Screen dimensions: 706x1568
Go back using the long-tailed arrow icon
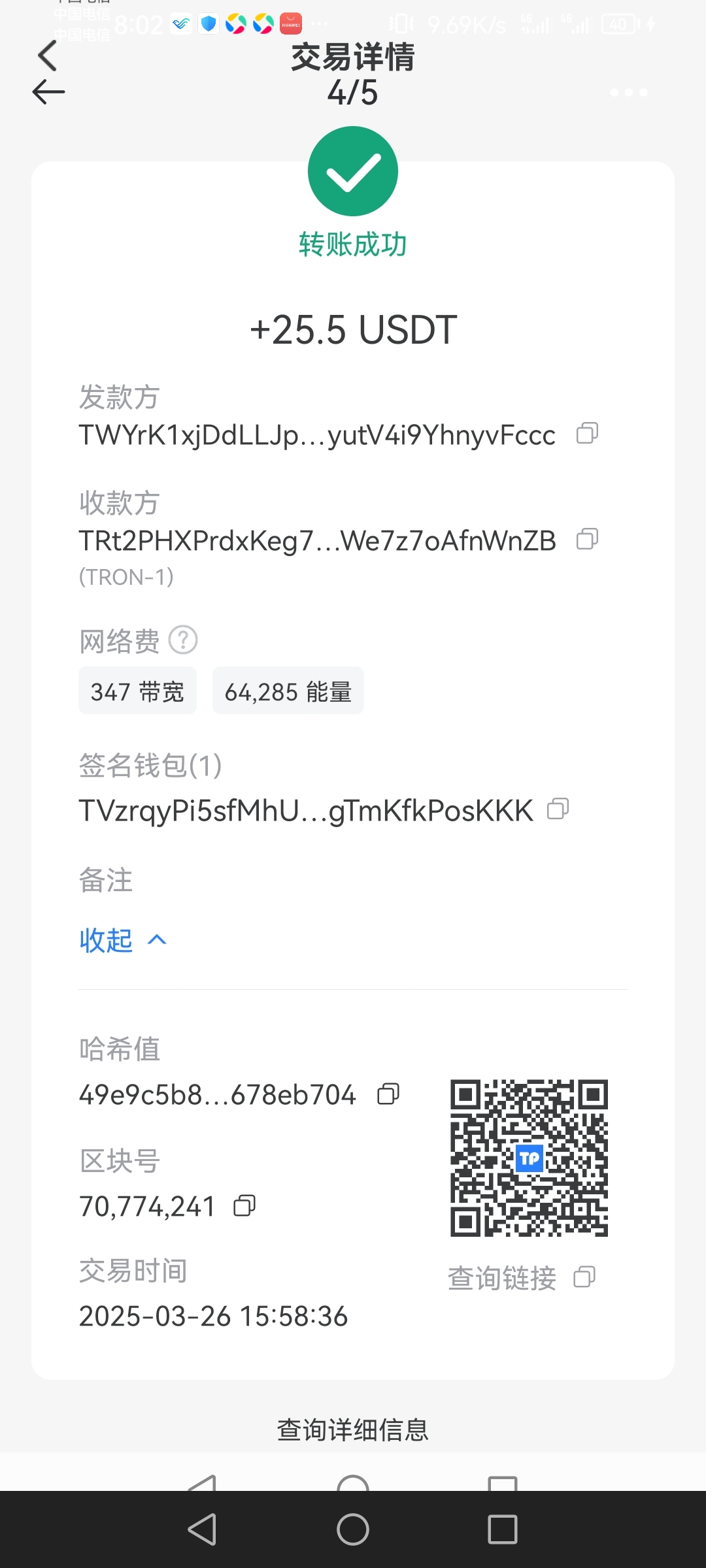click(x=49, y=92)
